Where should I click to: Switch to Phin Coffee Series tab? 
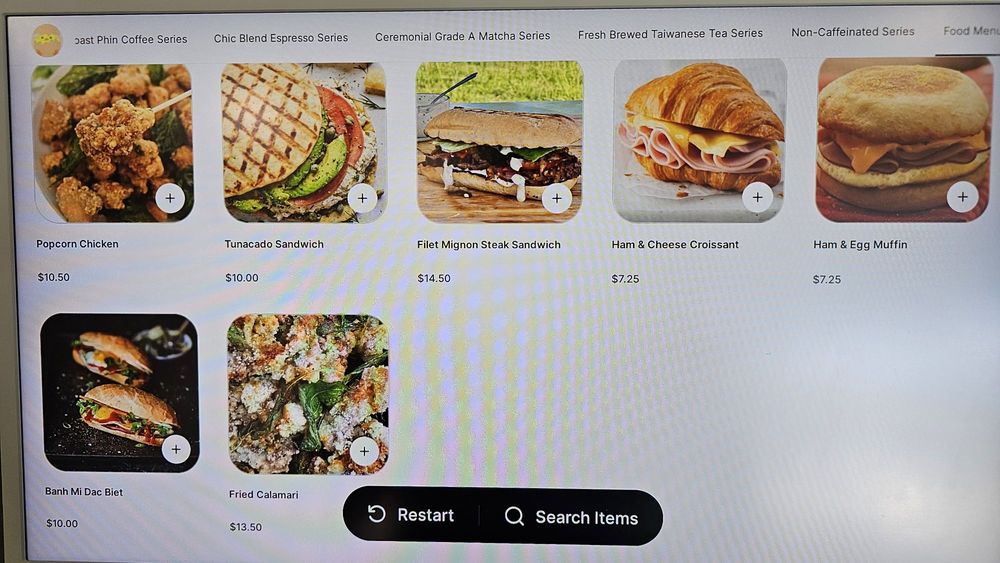(130, 39)
